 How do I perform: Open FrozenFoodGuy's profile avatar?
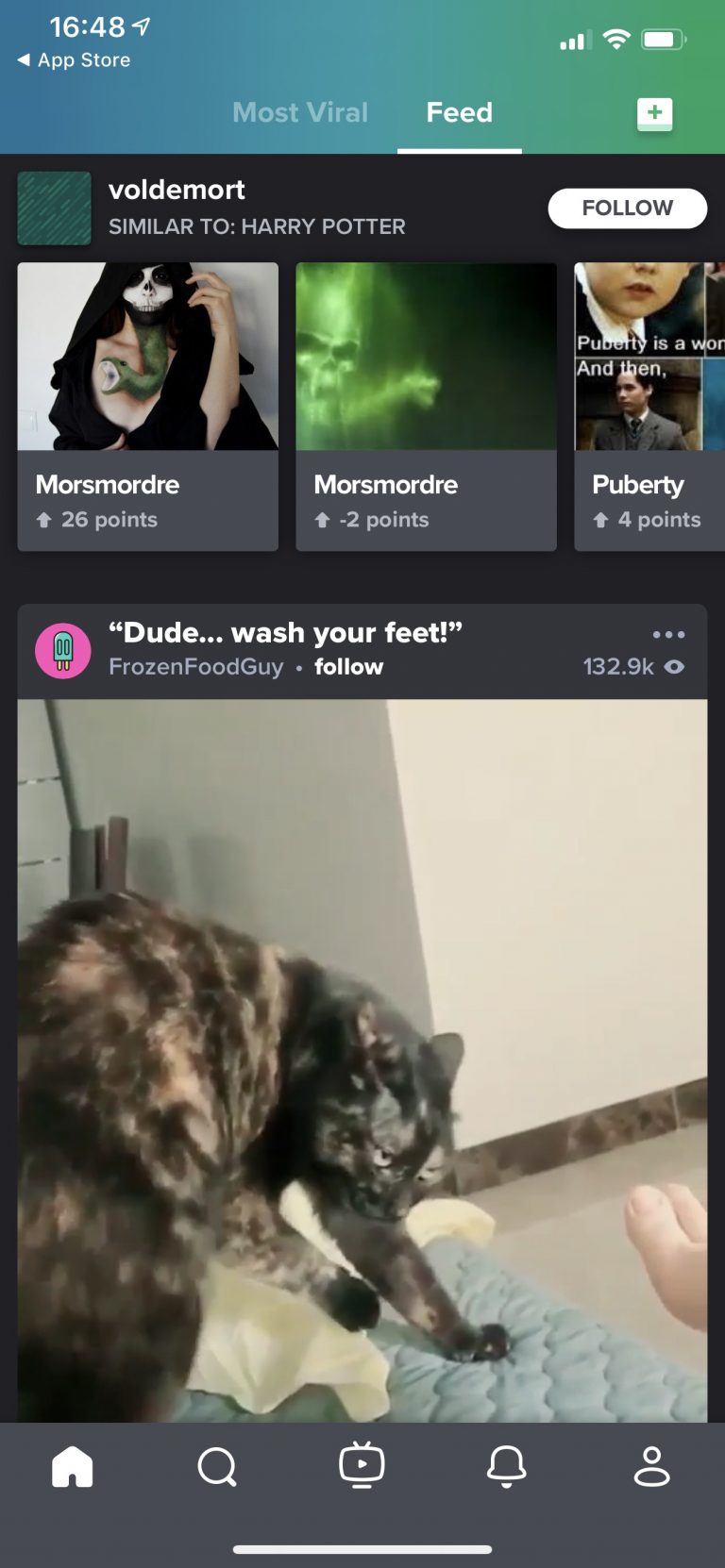click(63, 650)
